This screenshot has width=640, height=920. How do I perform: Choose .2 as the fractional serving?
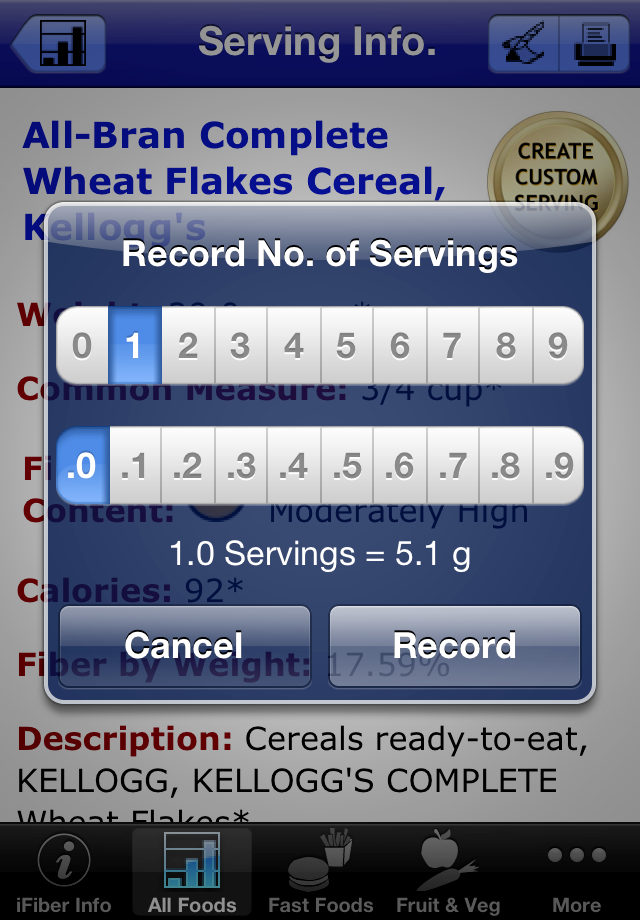(x=187, y=466)
